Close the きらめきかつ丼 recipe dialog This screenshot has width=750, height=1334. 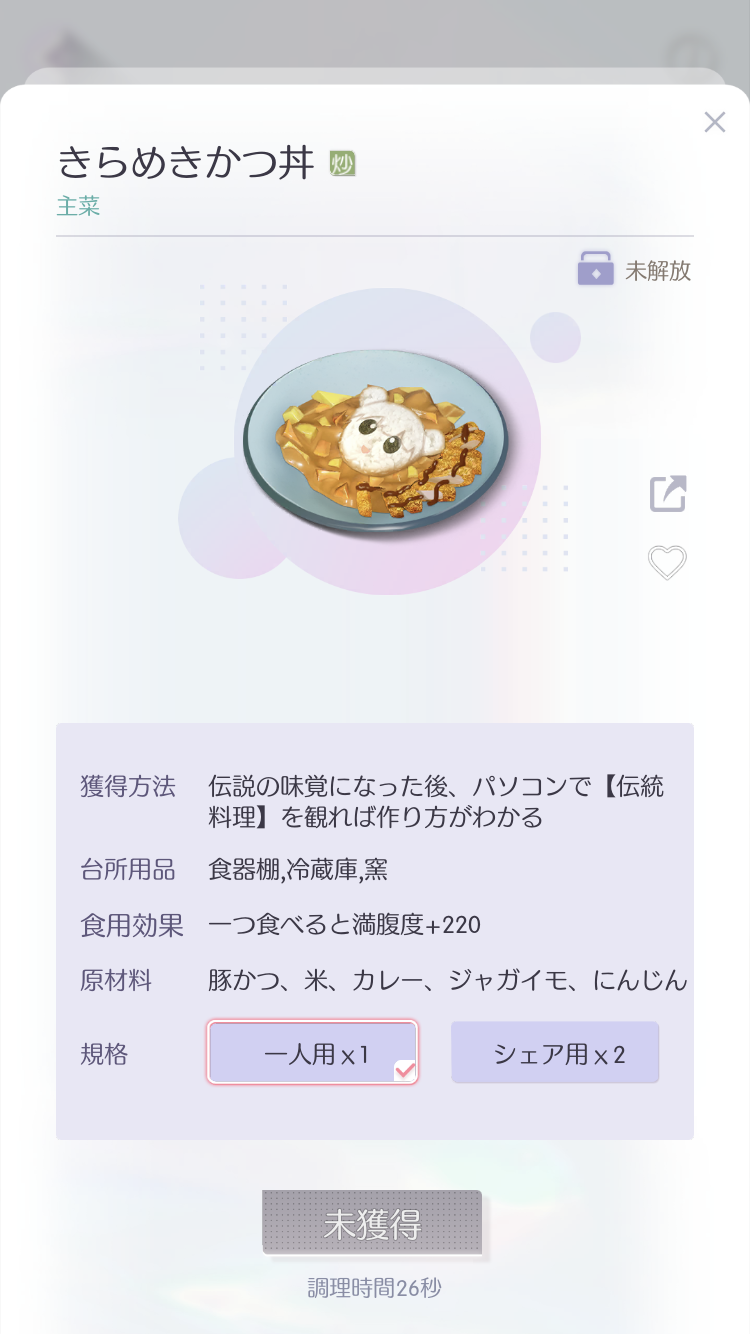point(714,122)
